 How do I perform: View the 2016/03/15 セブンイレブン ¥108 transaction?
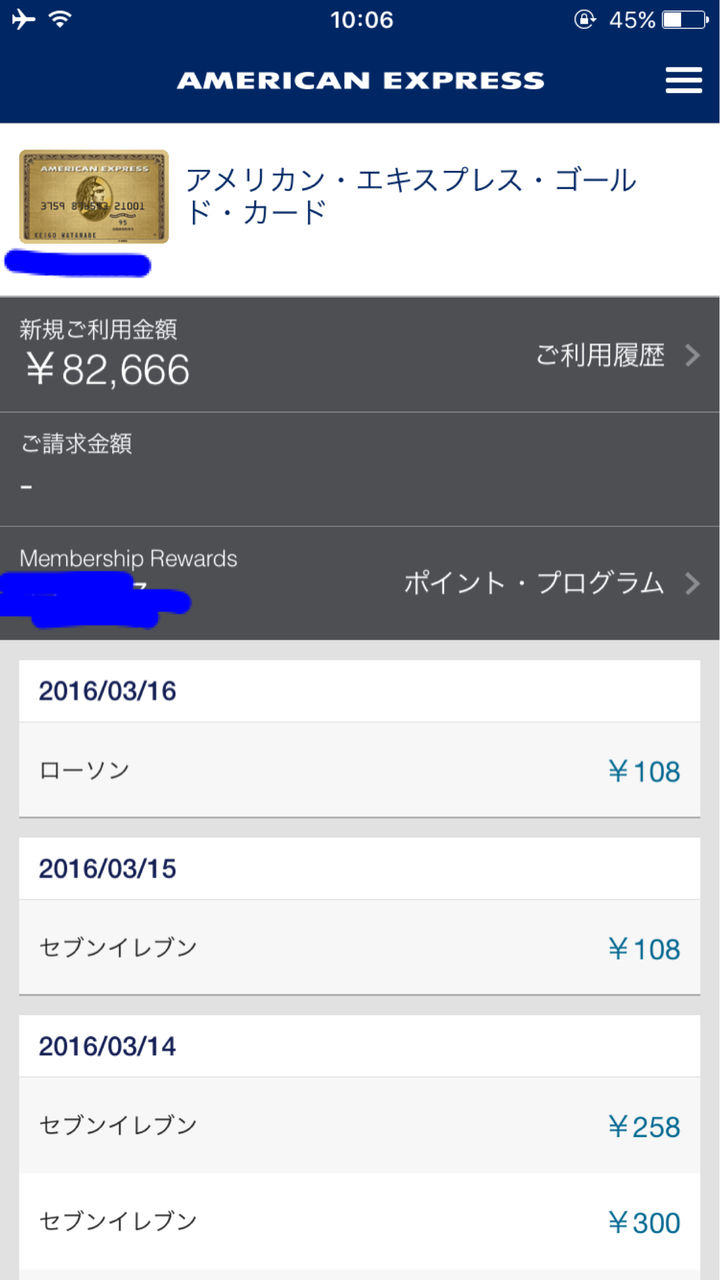click(359, 947)
